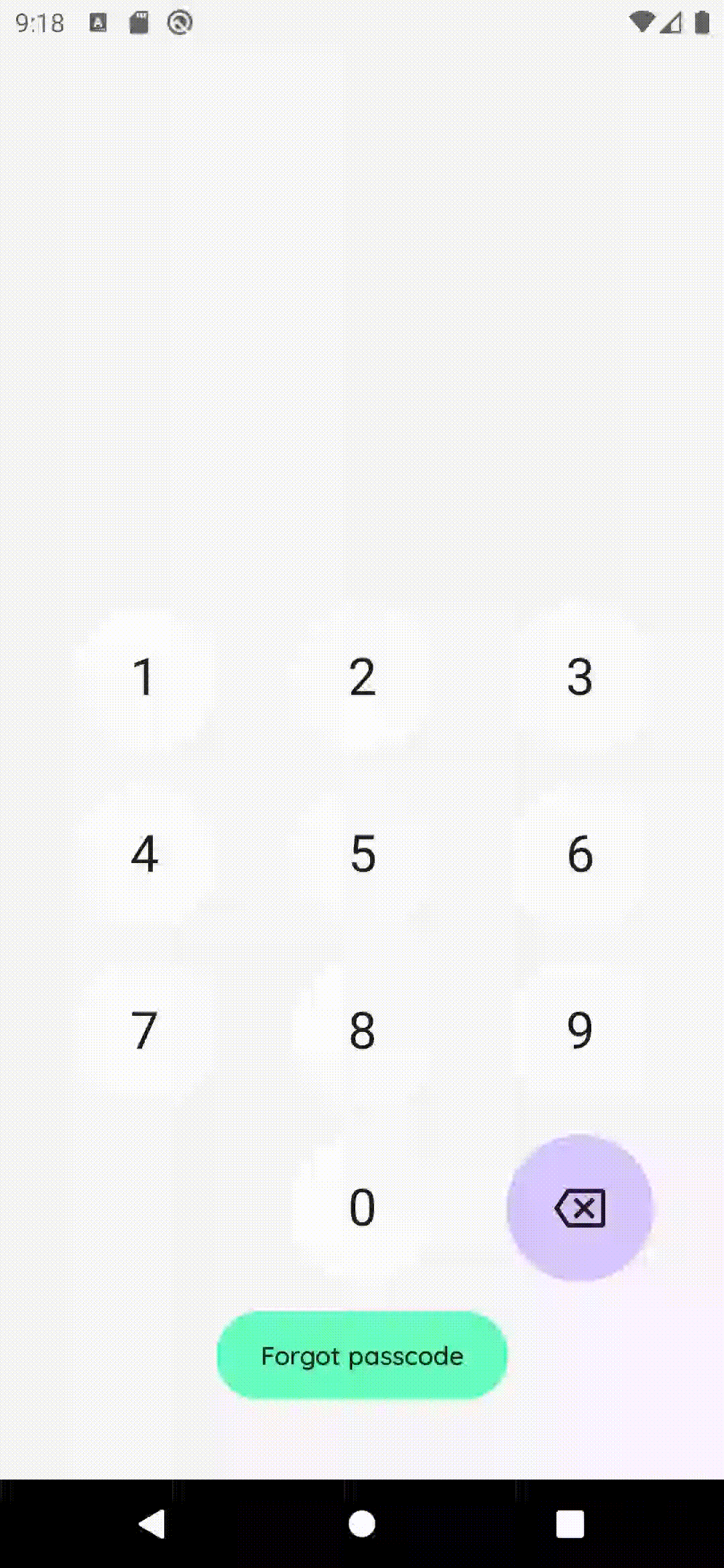The width and height of the screenshot is (724, 1568).
Task: Enter digit 3 on the keypad
Action: point(580,677)
